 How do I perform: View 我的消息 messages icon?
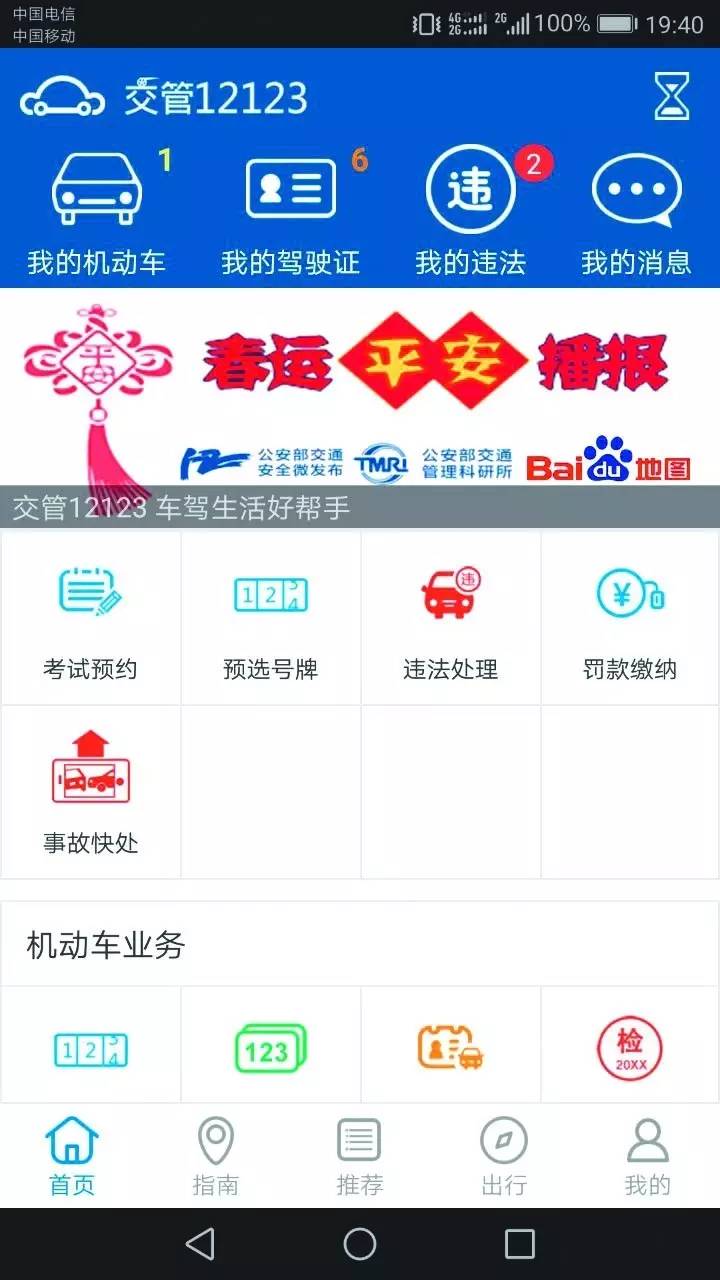[x=637, y=188]
